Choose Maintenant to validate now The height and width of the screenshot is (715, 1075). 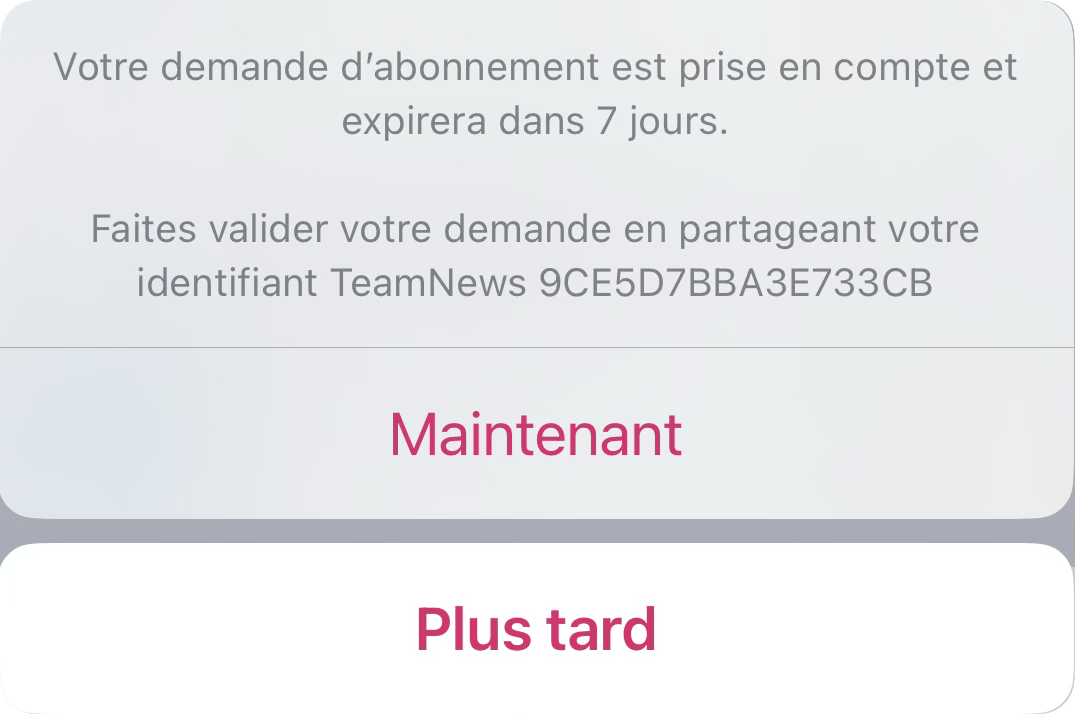[x=536, y=433]
